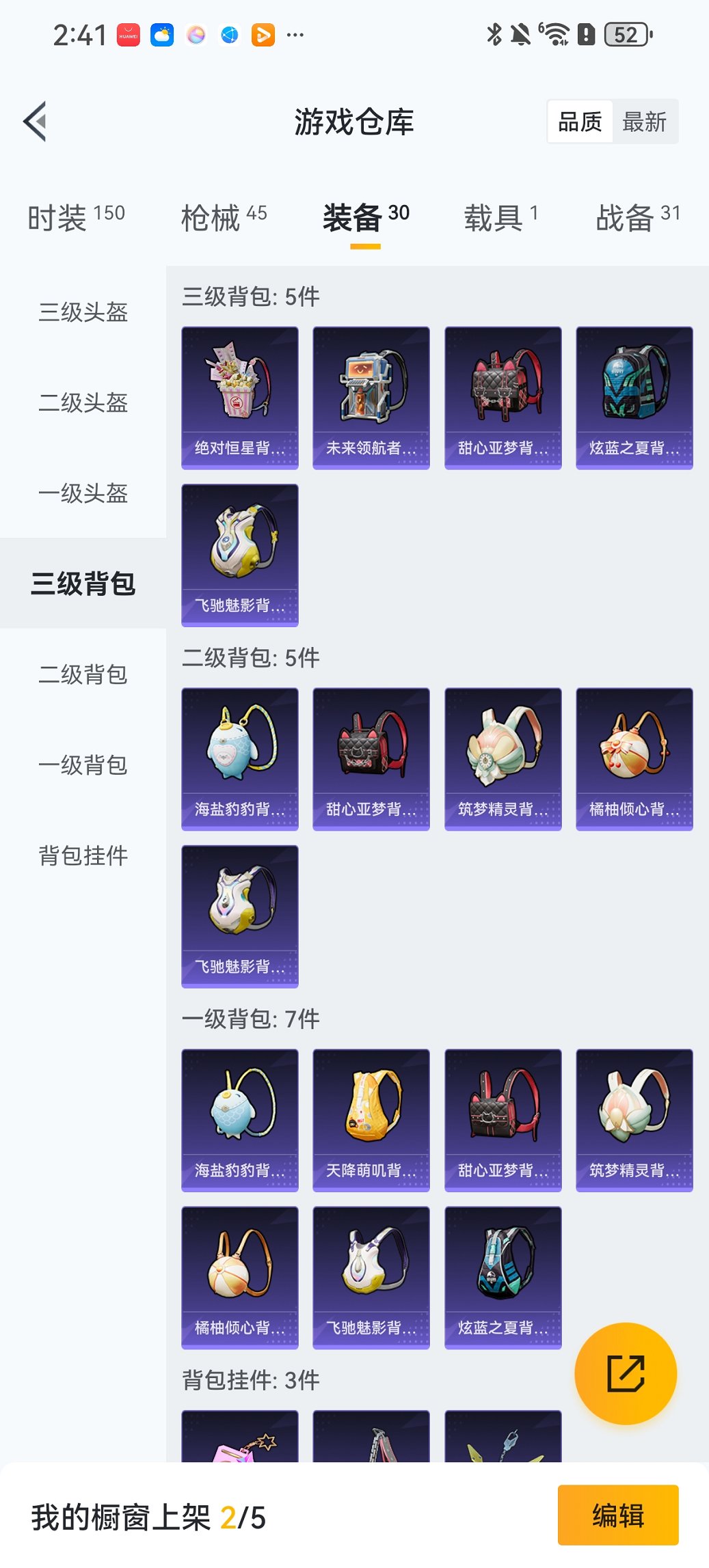Viewport: 709px width, 1568px height.
Task: Open the 甜心亚梦背包 一级背包 item
Action: click(503, 1120)
